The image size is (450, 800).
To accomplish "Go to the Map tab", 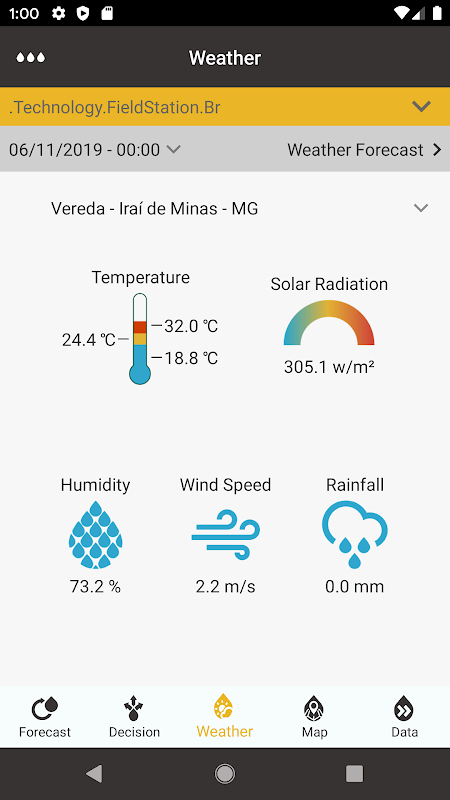I will click(x=314, y=717).
